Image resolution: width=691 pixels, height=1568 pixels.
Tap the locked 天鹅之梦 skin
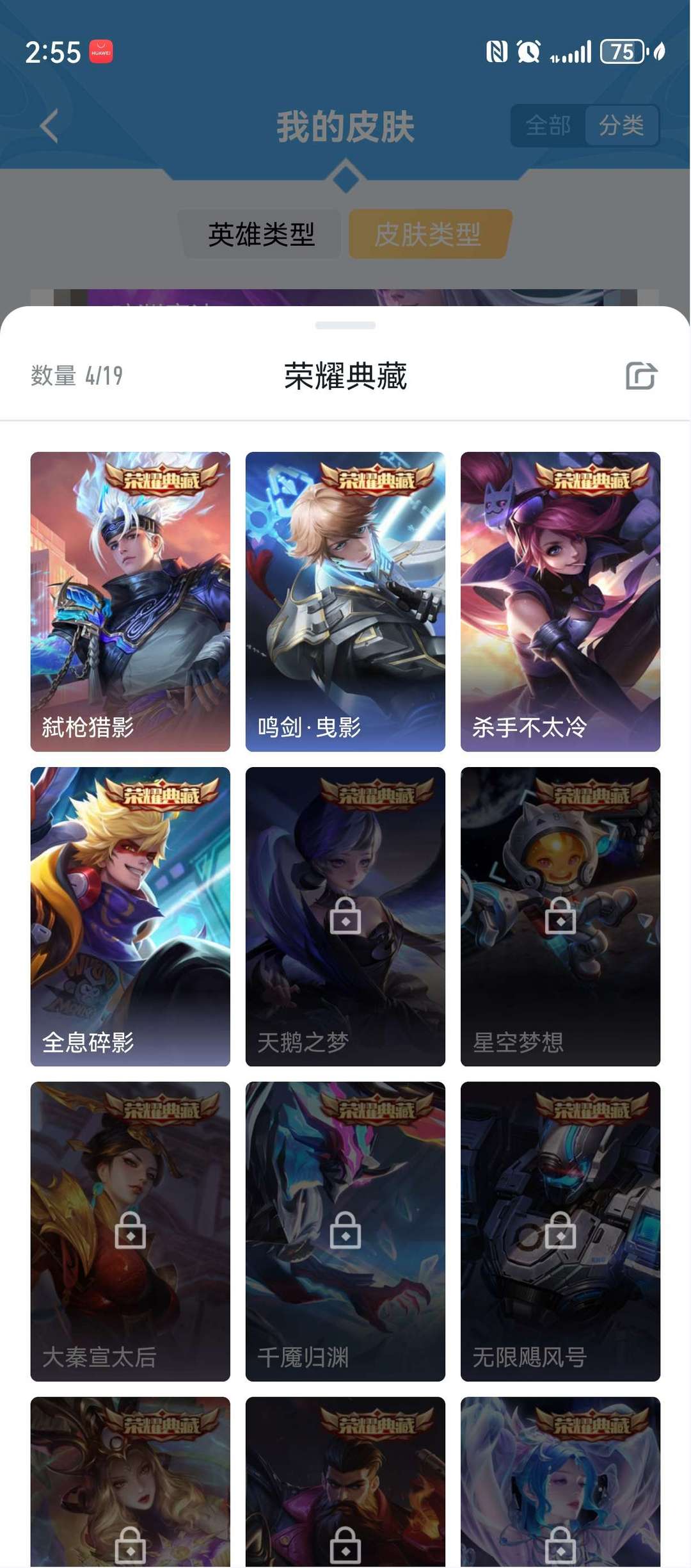345,916
